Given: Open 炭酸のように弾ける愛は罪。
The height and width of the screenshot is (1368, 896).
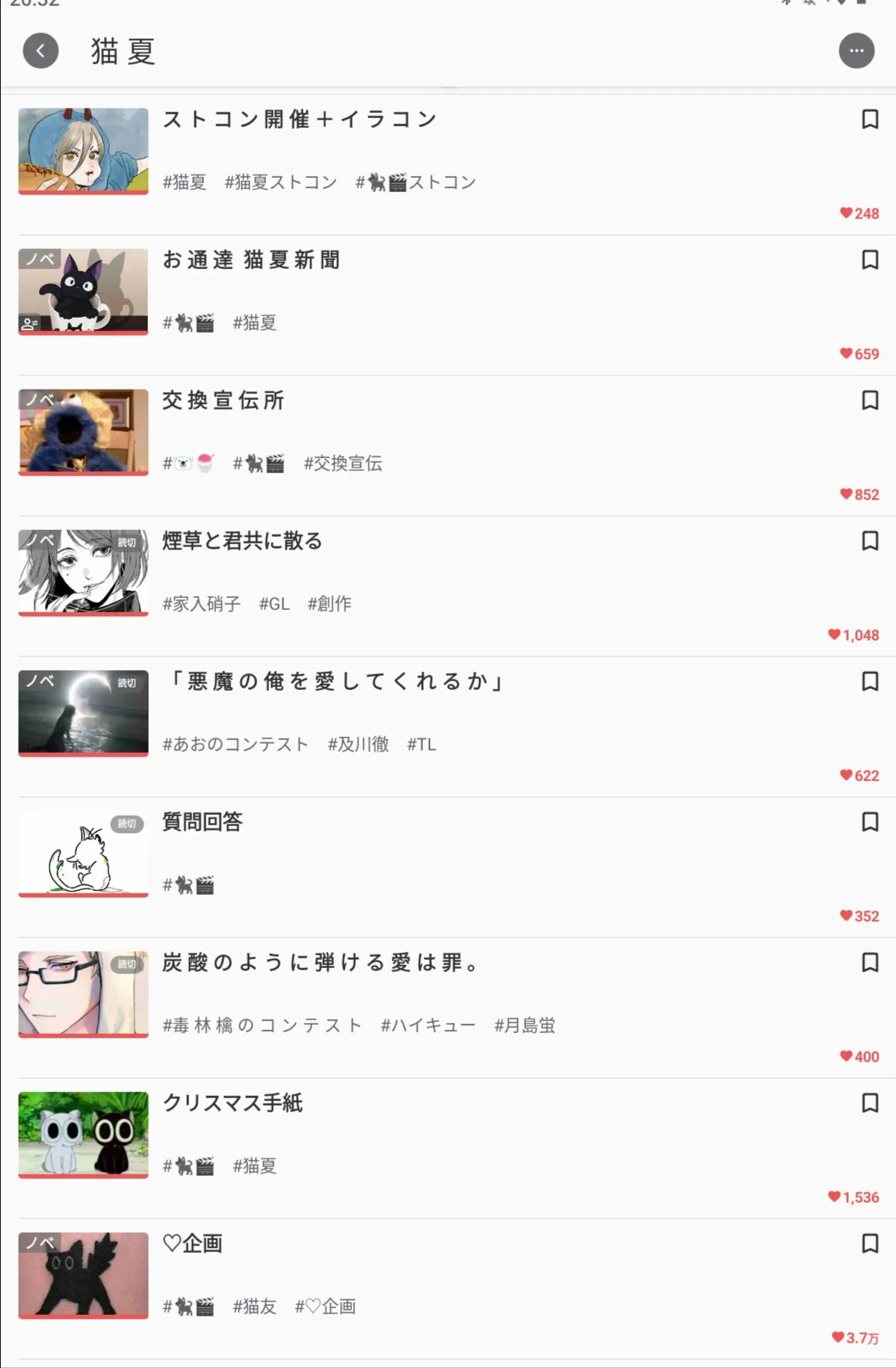Looking at the screenshot, I should (321, 963).
